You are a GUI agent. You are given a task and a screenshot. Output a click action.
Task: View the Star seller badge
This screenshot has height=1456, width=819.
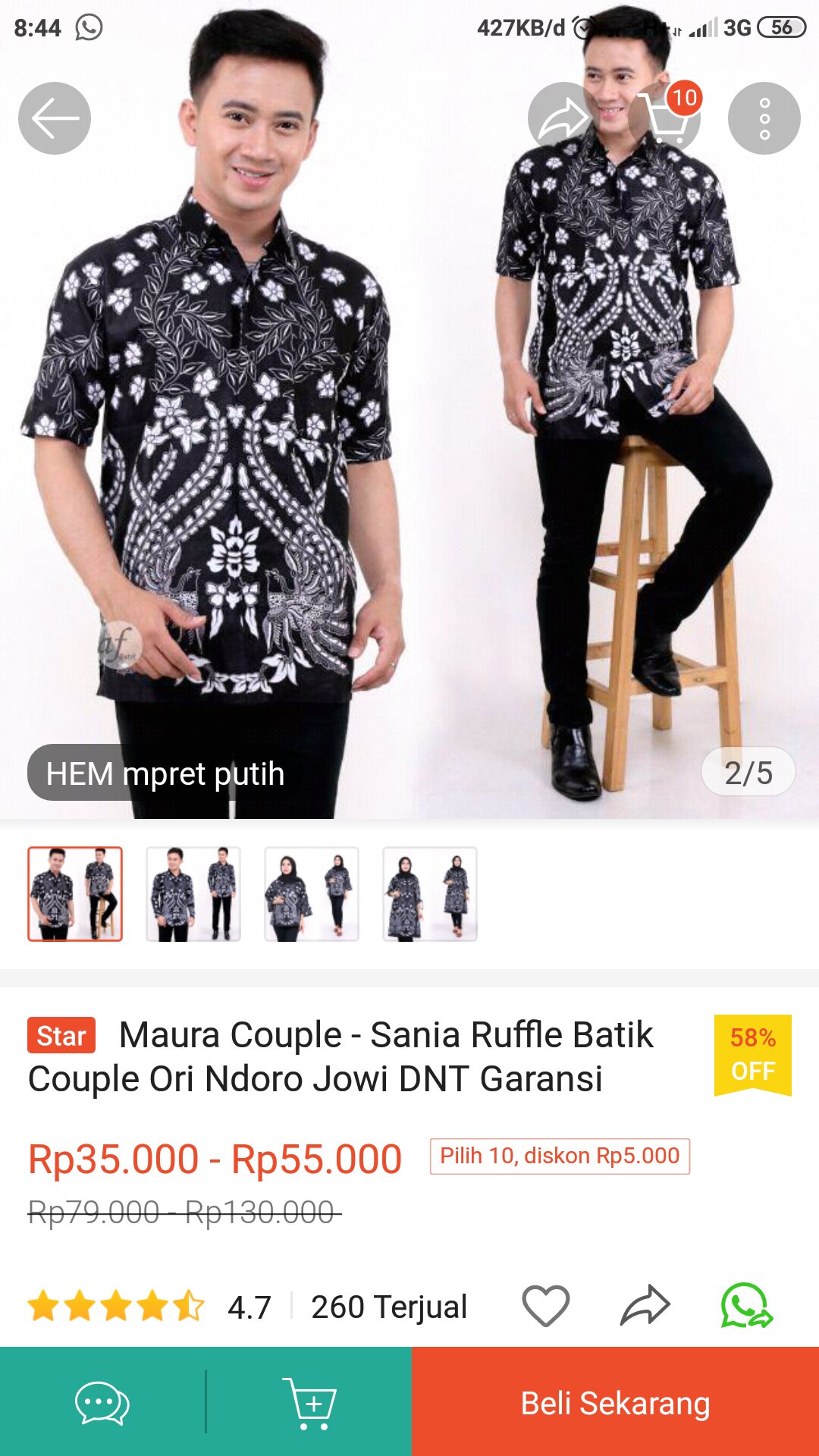pos(62,1036)
